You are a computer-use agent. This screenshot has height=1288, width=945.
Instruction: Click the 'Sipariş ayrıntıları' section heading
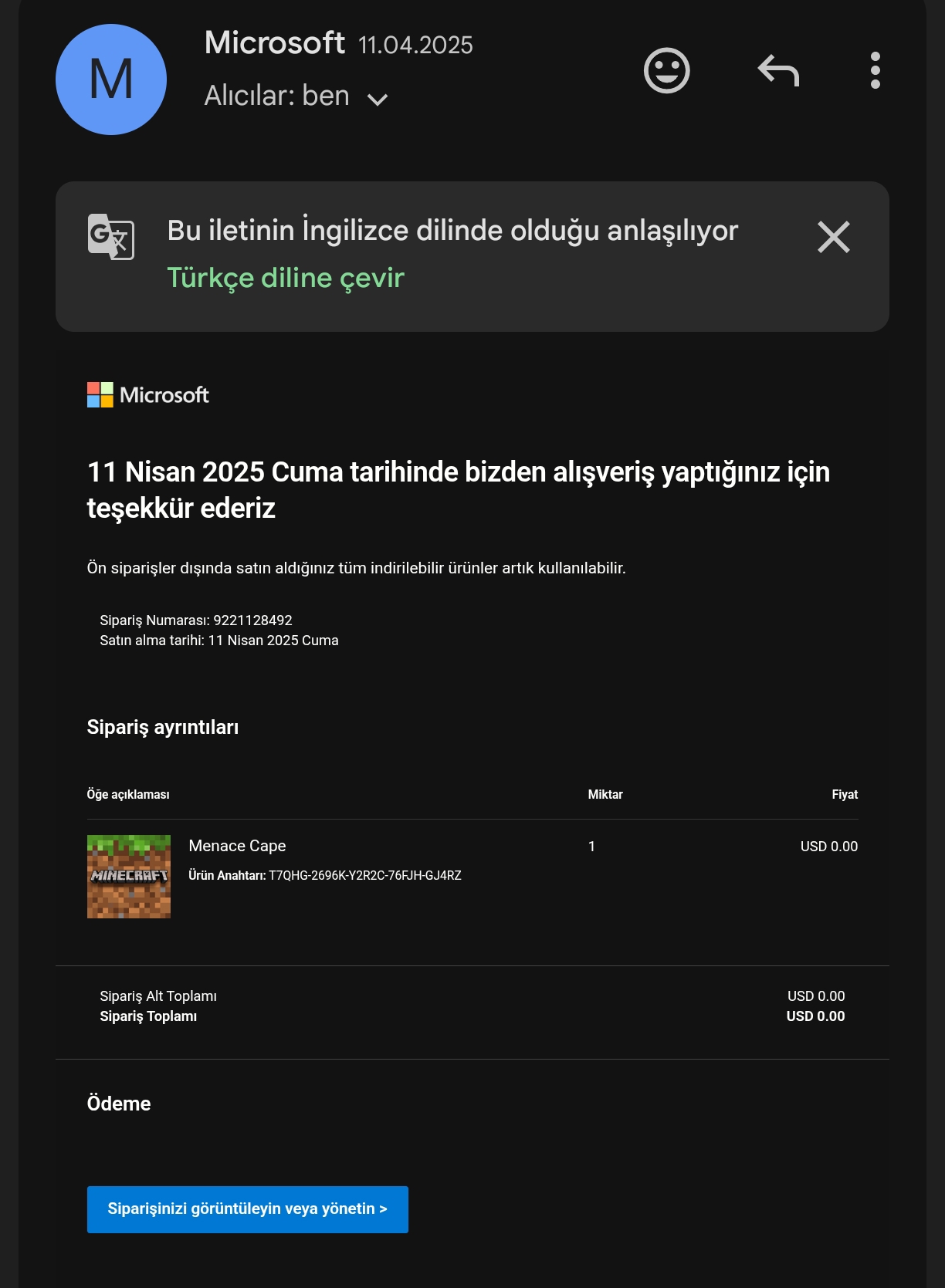coord(164,726)
